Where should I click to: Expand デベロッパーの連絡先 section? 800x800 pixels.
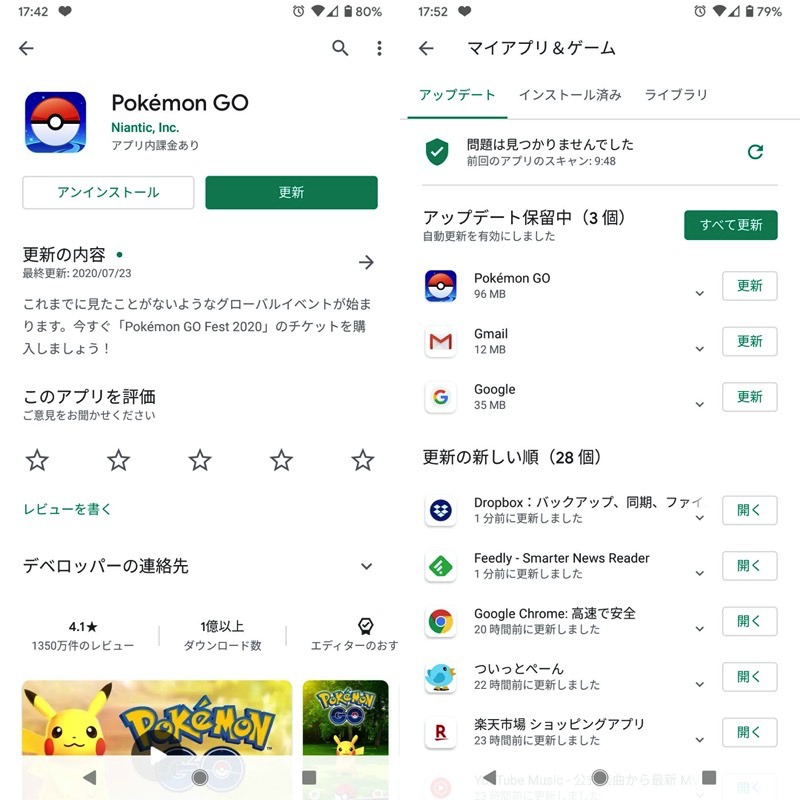366,566
